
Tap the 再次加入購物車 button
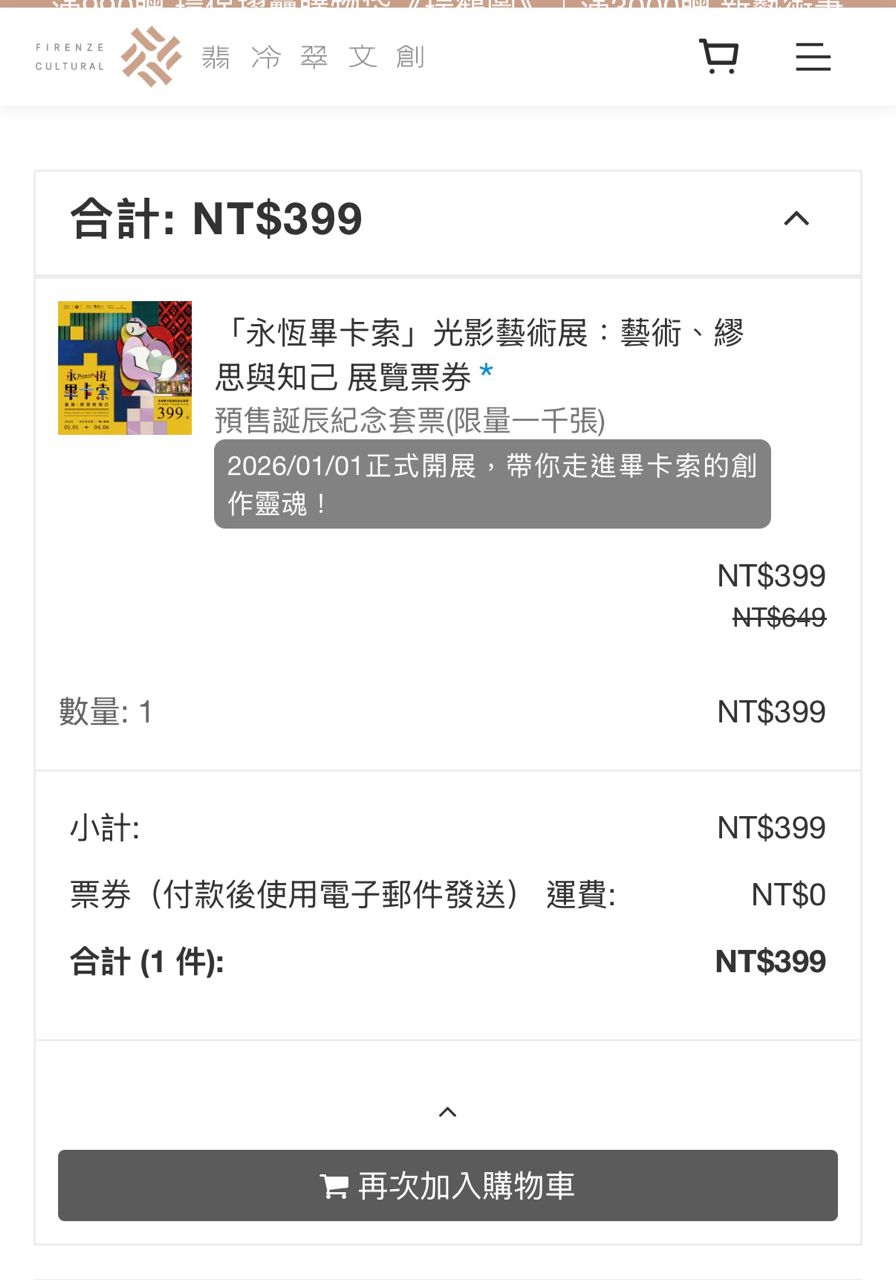click(448, 1186)
